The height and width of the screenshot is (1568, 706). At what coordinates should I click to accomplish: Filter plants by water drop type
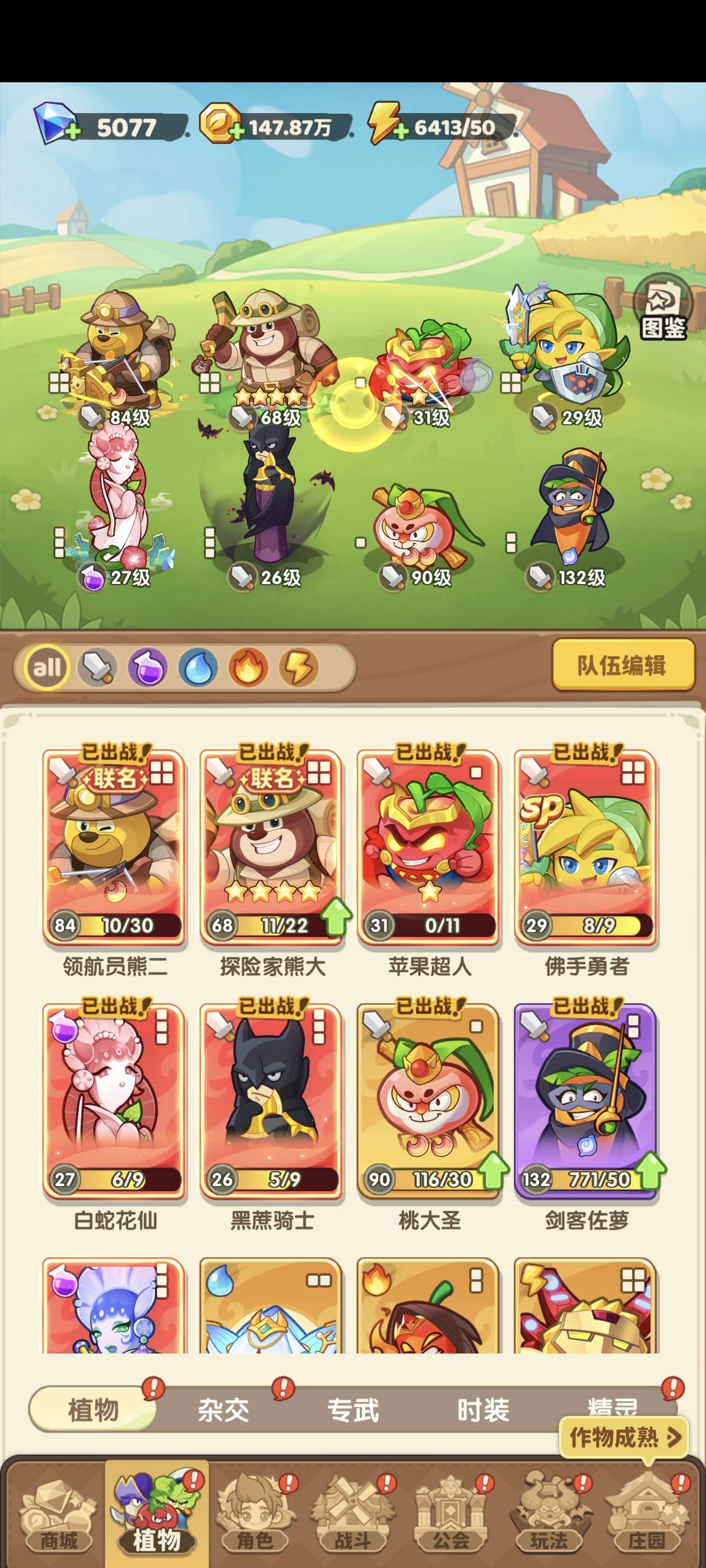point(198,667)
